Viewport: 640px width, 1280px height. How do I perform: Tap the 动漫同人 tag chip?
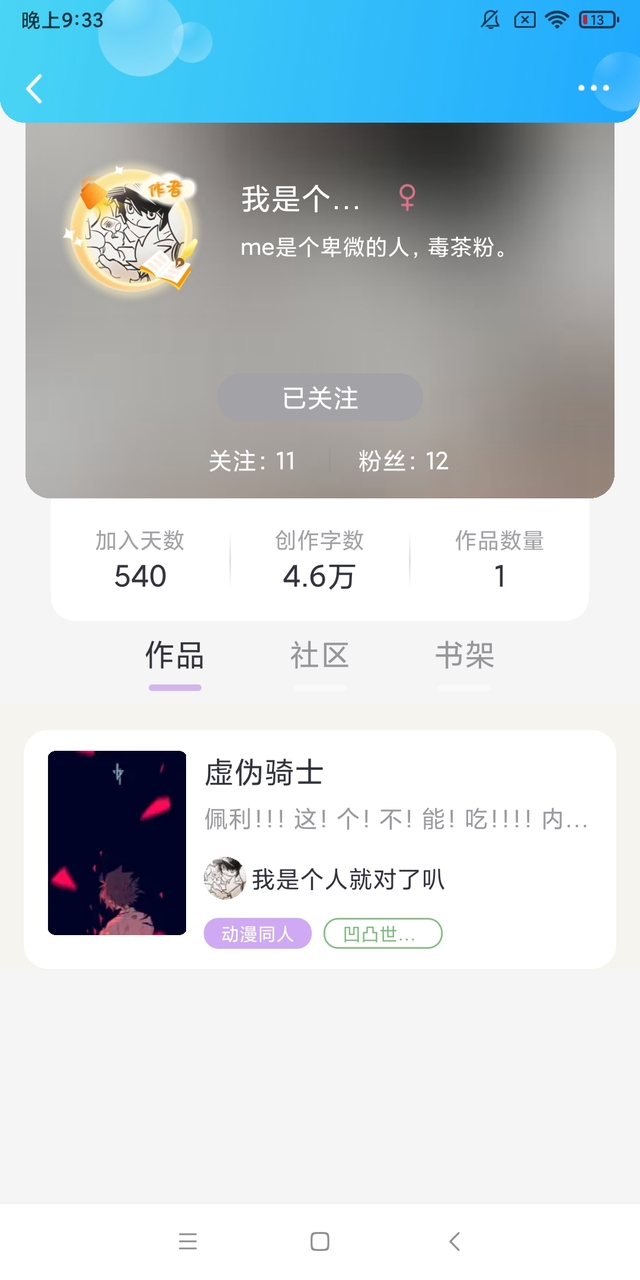258,934
